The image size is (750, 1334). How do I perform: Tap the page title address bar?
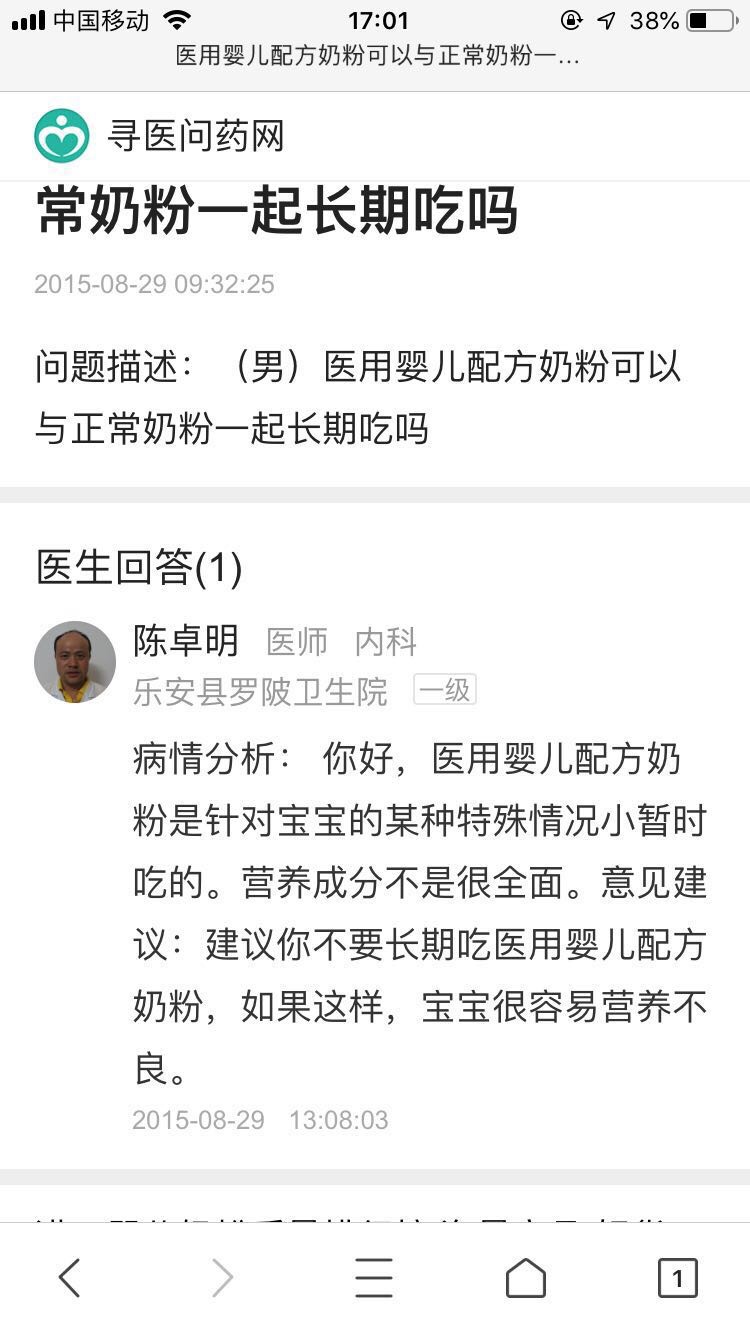pyautogui.click(x=377, y=56)
